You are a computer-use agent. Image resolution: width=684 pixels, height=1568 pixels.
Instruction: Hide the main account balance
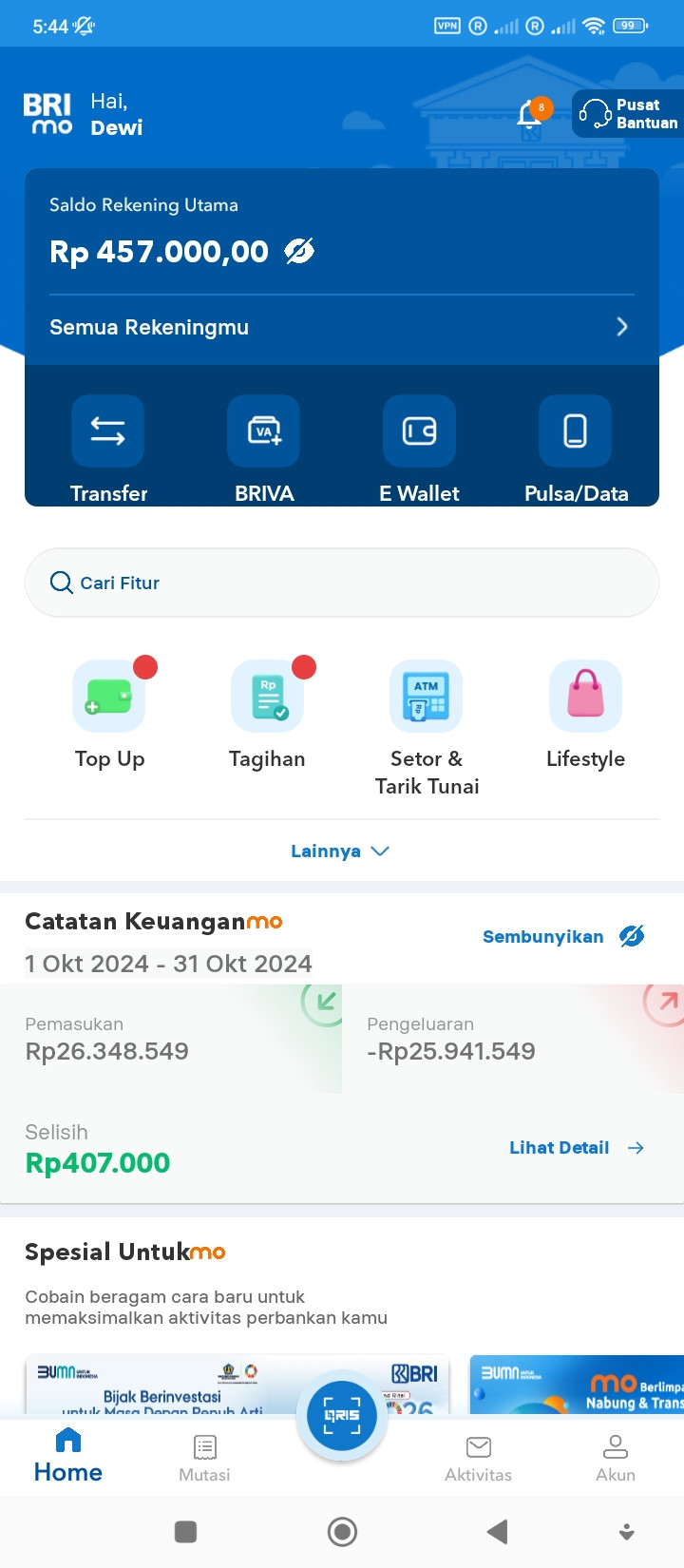tap(299, 252)
